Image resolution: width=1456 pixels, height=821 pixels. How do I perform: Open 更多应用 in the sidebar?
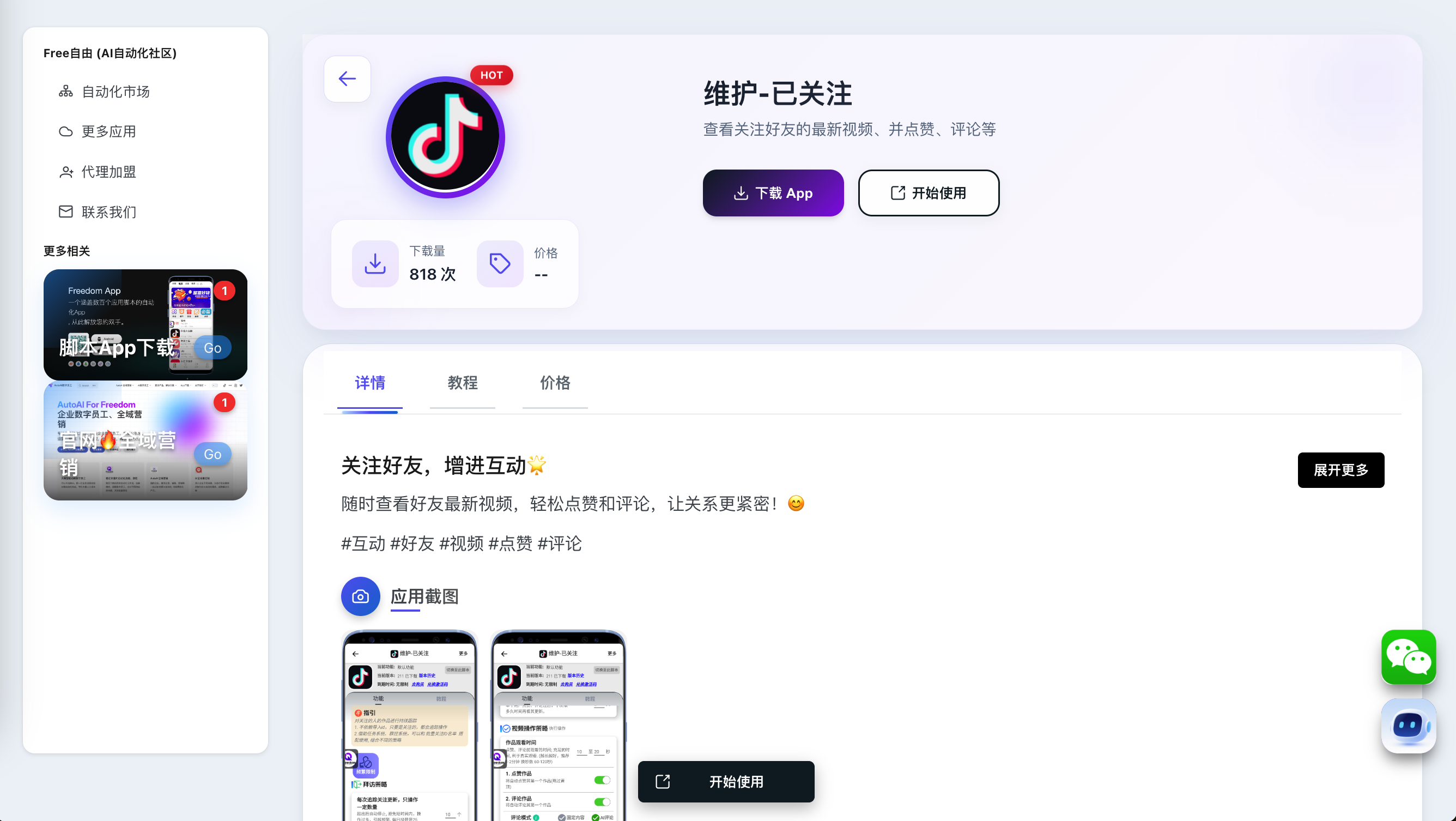[108, 132]
